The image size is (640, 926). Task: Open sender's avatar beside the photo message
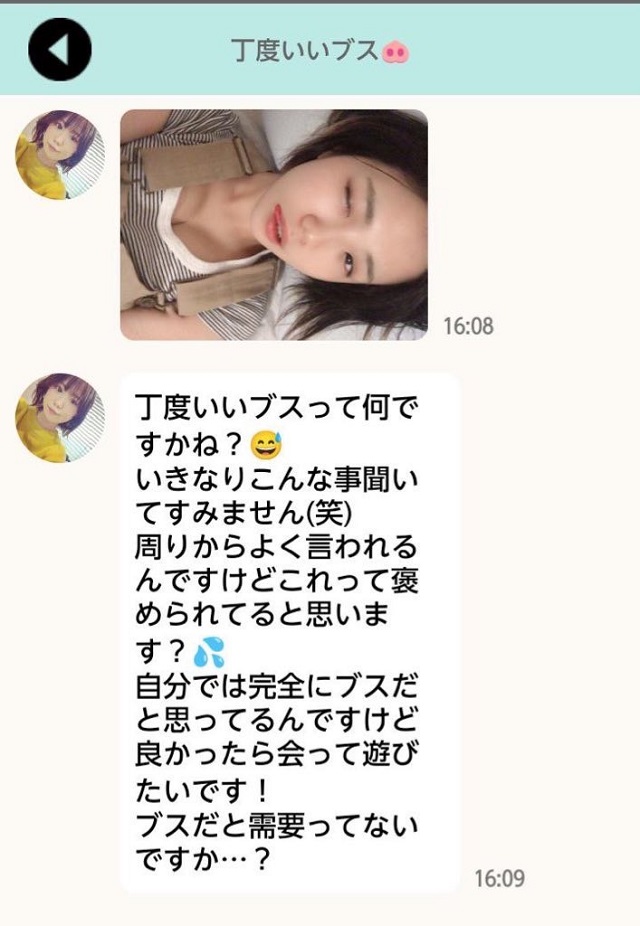pos(60,155)
